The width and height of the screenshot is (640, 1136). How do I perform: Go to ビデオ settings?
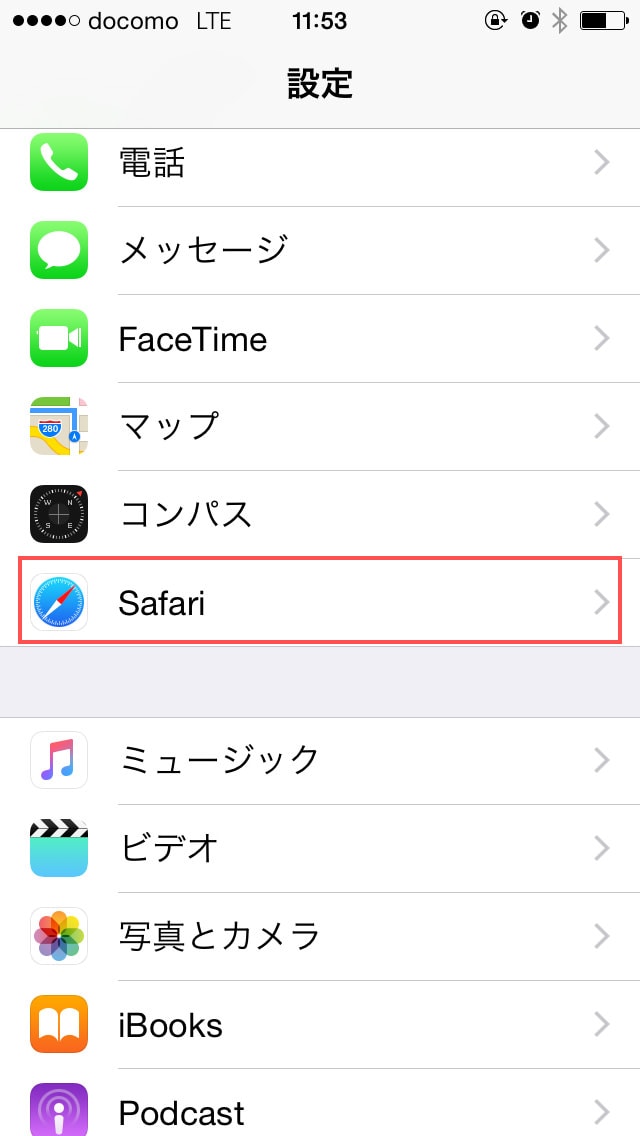(x=320, y=848)
